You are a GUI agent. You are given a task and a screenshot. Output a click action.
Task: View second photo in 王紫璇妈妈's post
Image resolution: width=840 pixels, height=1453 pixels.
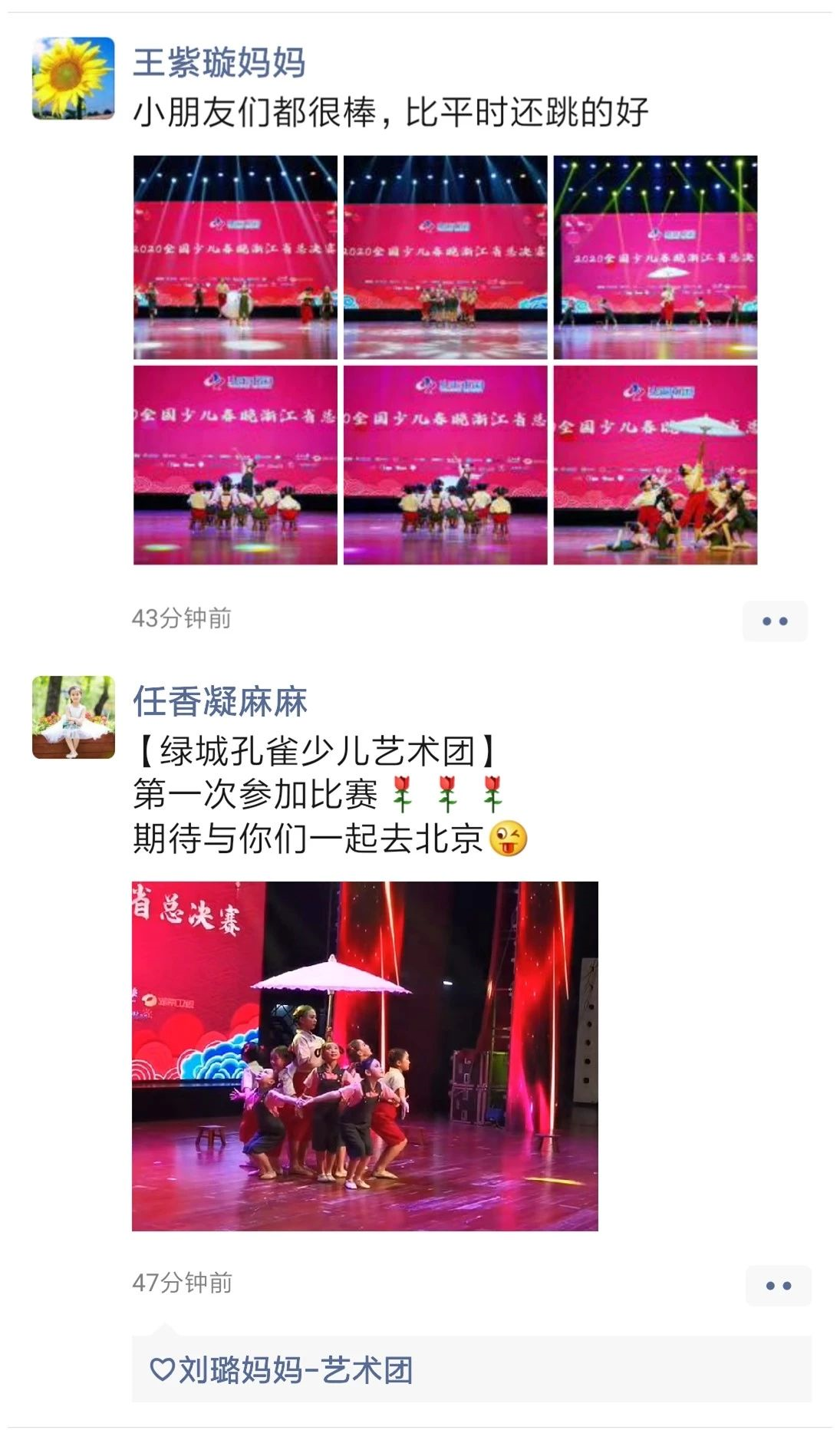[445, 257]
